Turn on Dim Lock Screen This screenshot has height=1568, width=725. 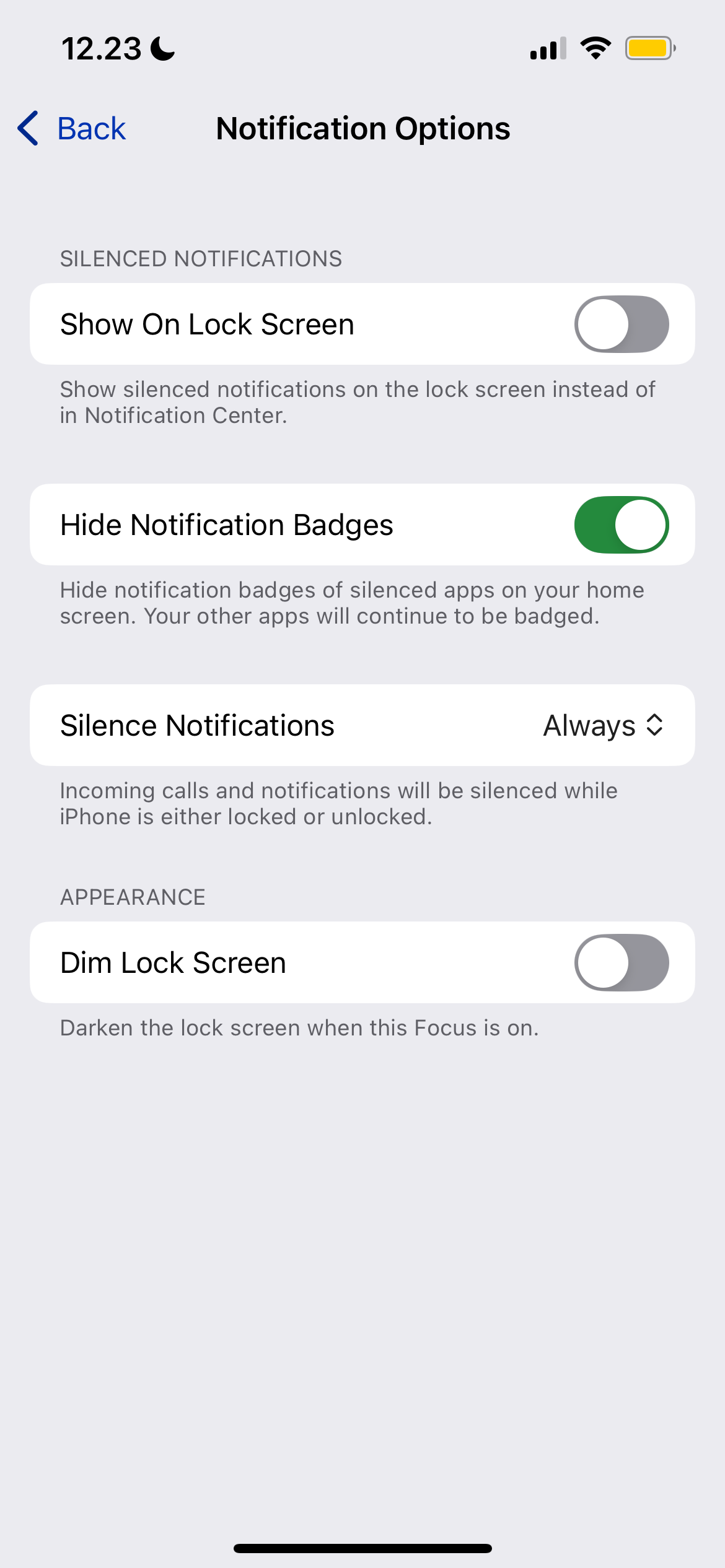tap(621, 962)
